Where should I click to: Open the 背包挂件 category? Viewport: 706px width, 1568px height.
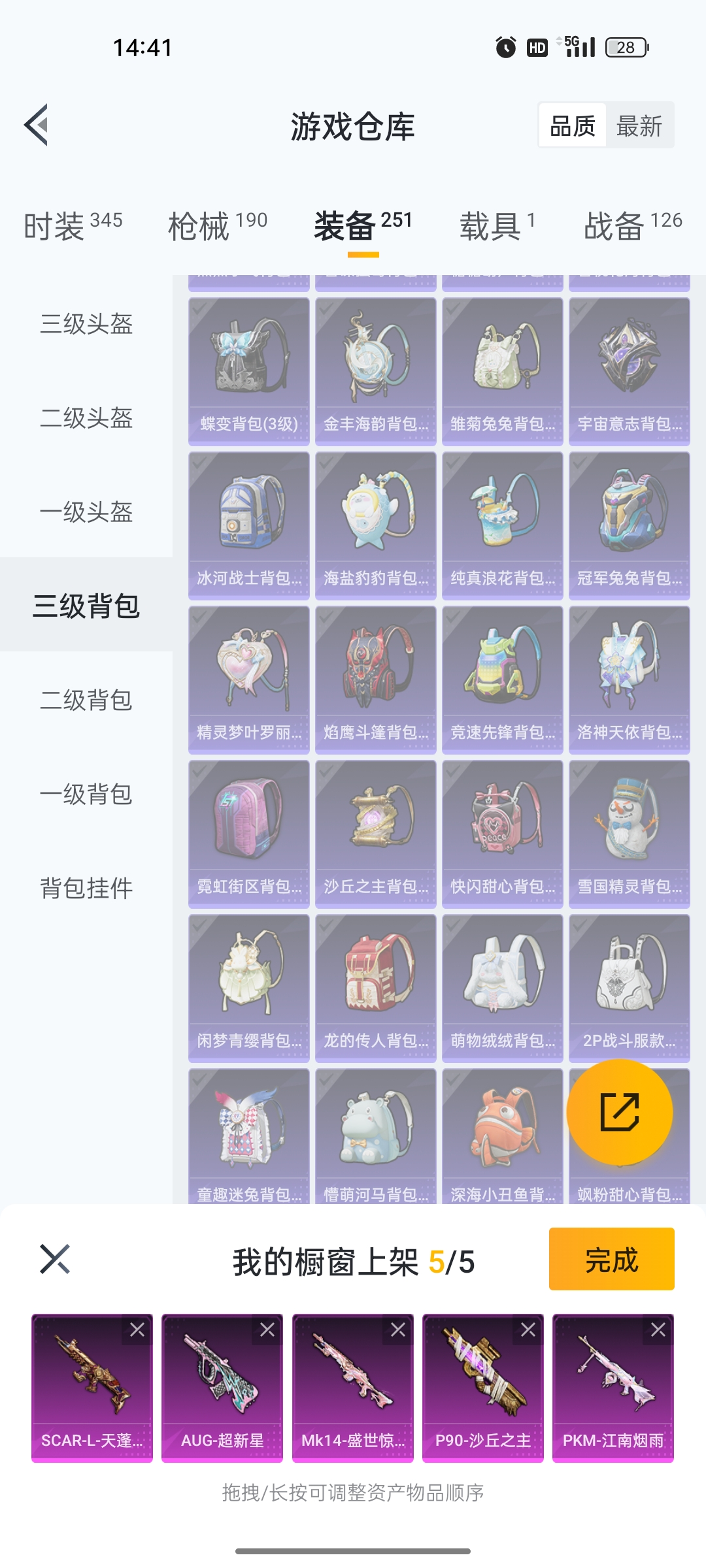click(86, 889)
